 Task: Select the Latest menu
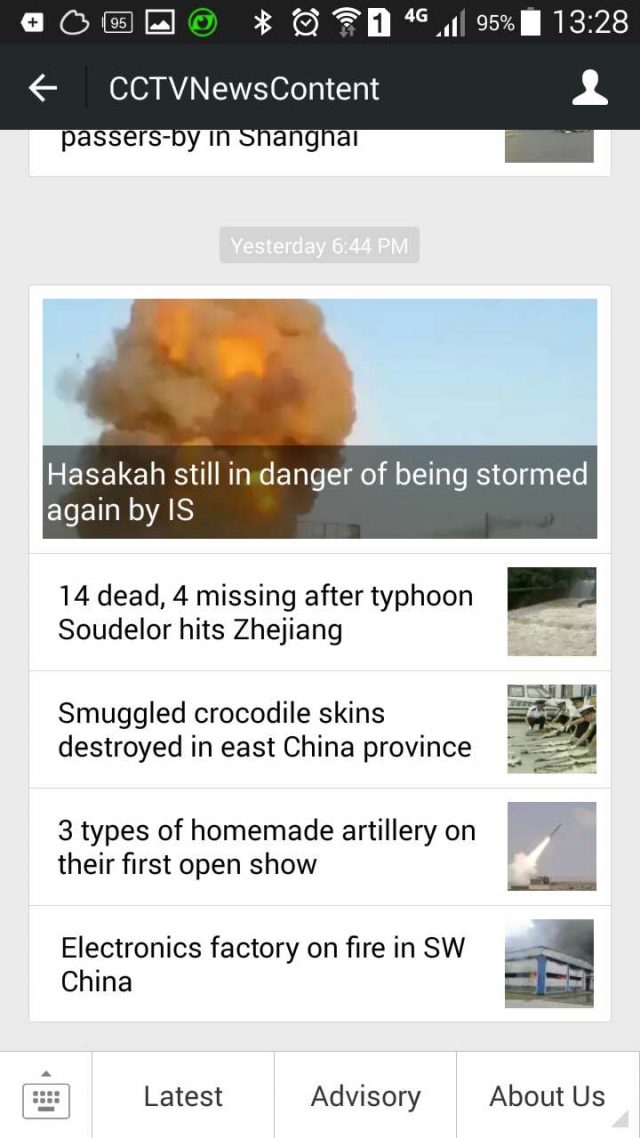(183, 1096)
